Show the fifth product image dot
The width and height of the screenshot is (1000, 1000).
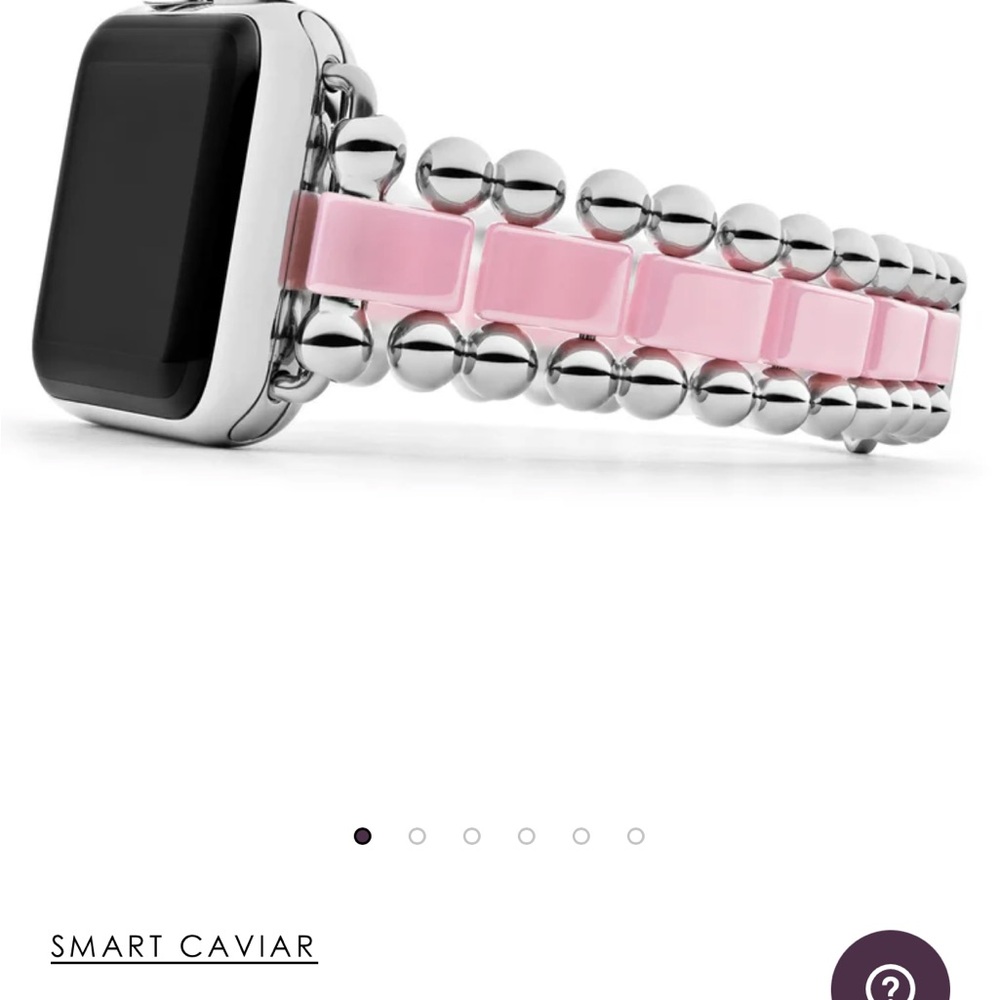pos(581,836)
